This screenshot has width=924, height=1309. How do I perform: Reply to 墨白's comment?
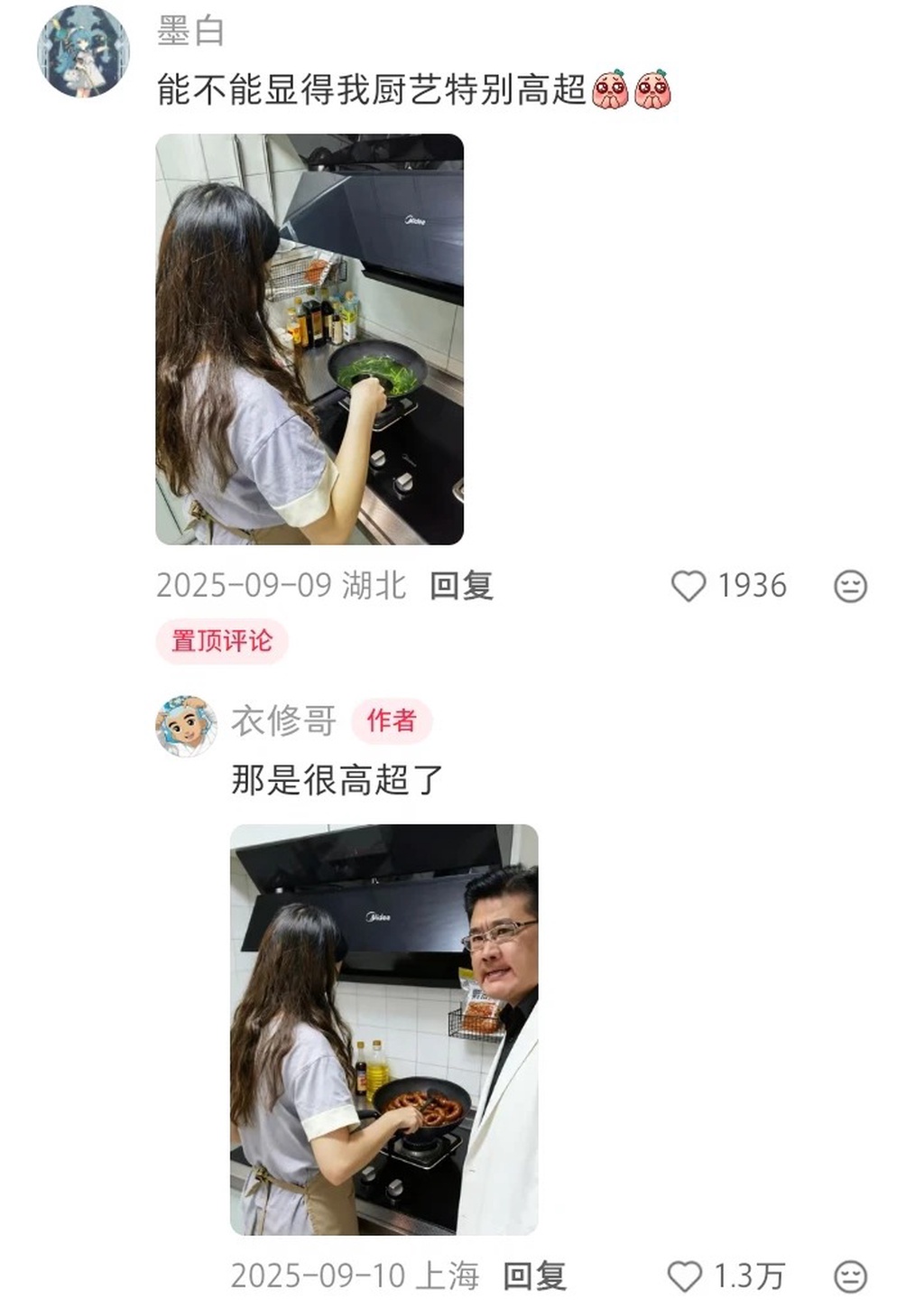461,586
